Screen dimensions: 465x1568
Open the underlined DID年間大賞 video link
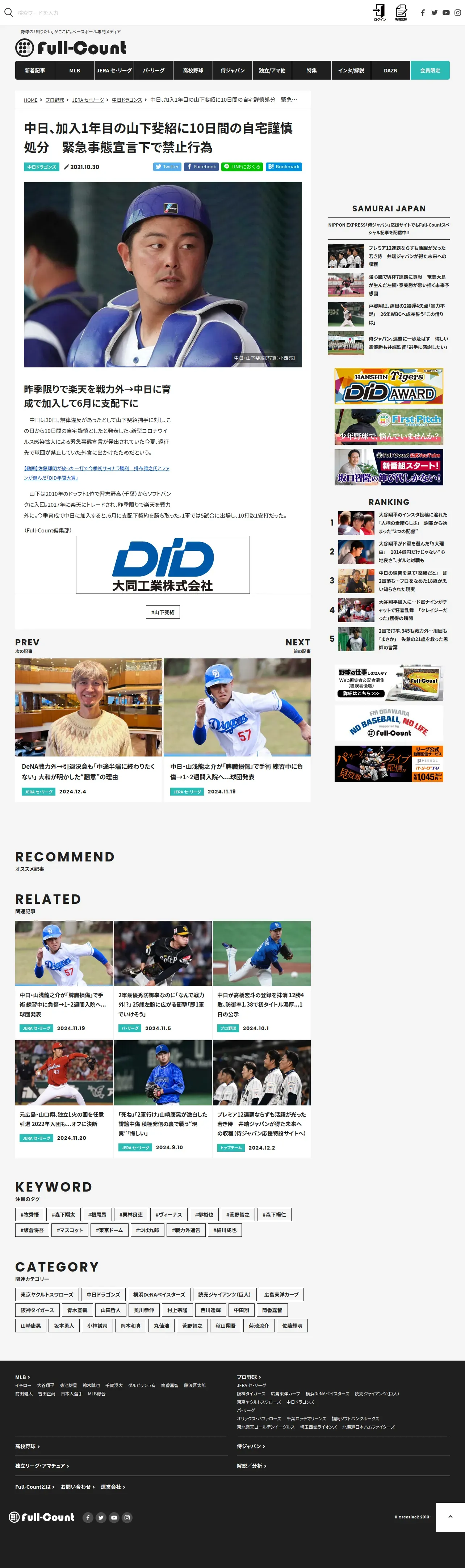coord(97,473)
